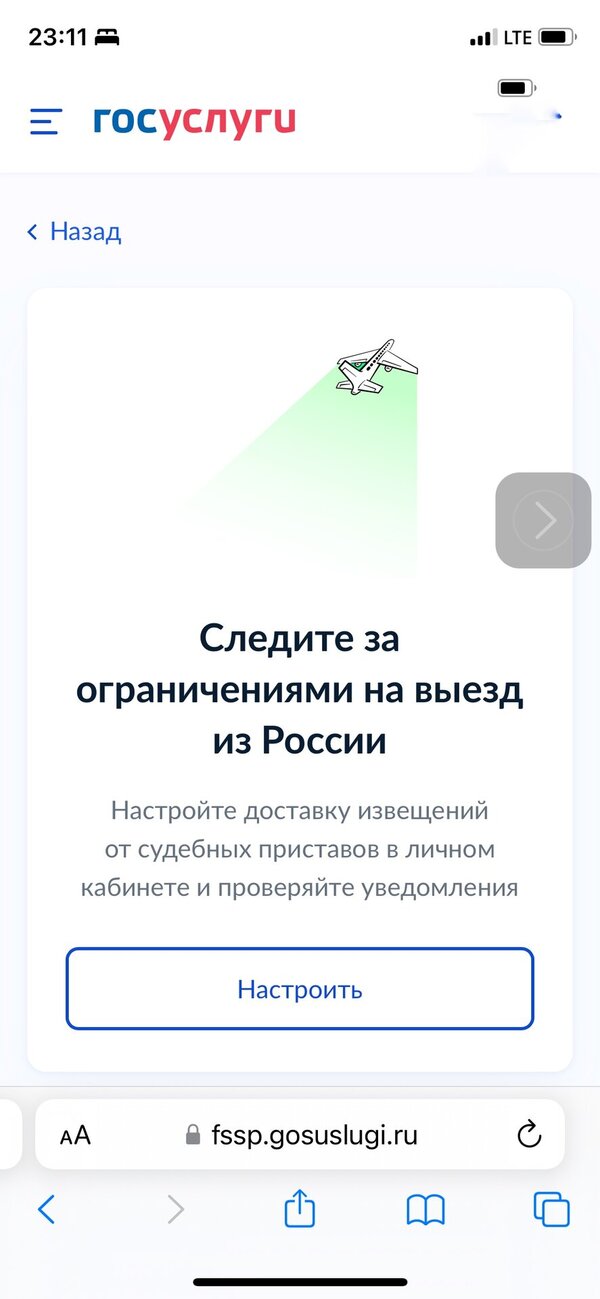Navigate back in Safari toolbar
This screenshot has height=1299, width=600.
point(46,1210)
